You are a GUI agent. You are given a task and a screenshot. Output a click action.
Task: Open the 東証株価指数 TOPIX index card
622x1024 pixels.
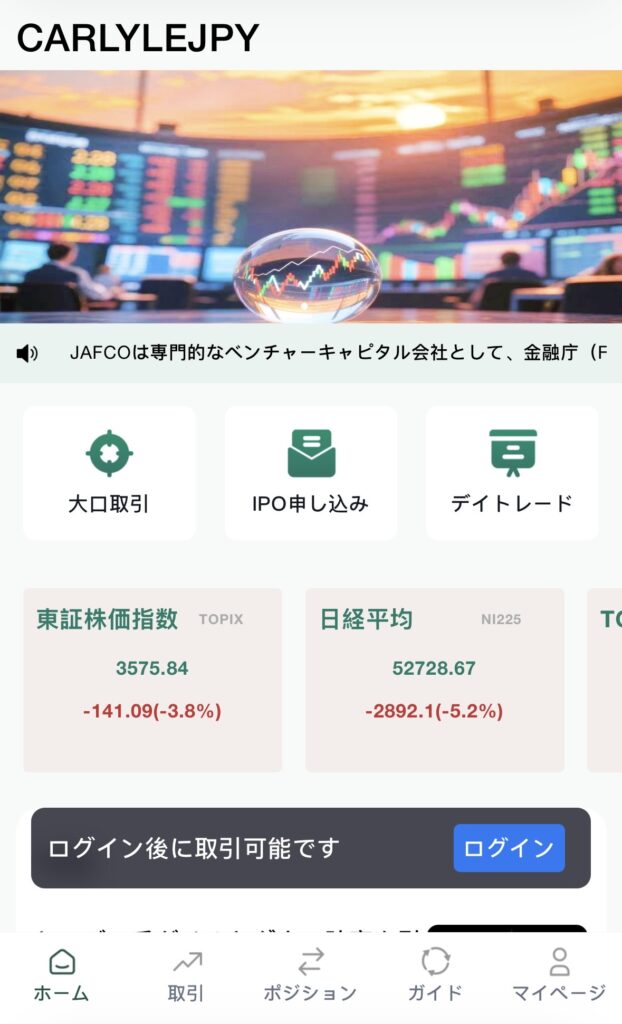(x=152, y=680)
